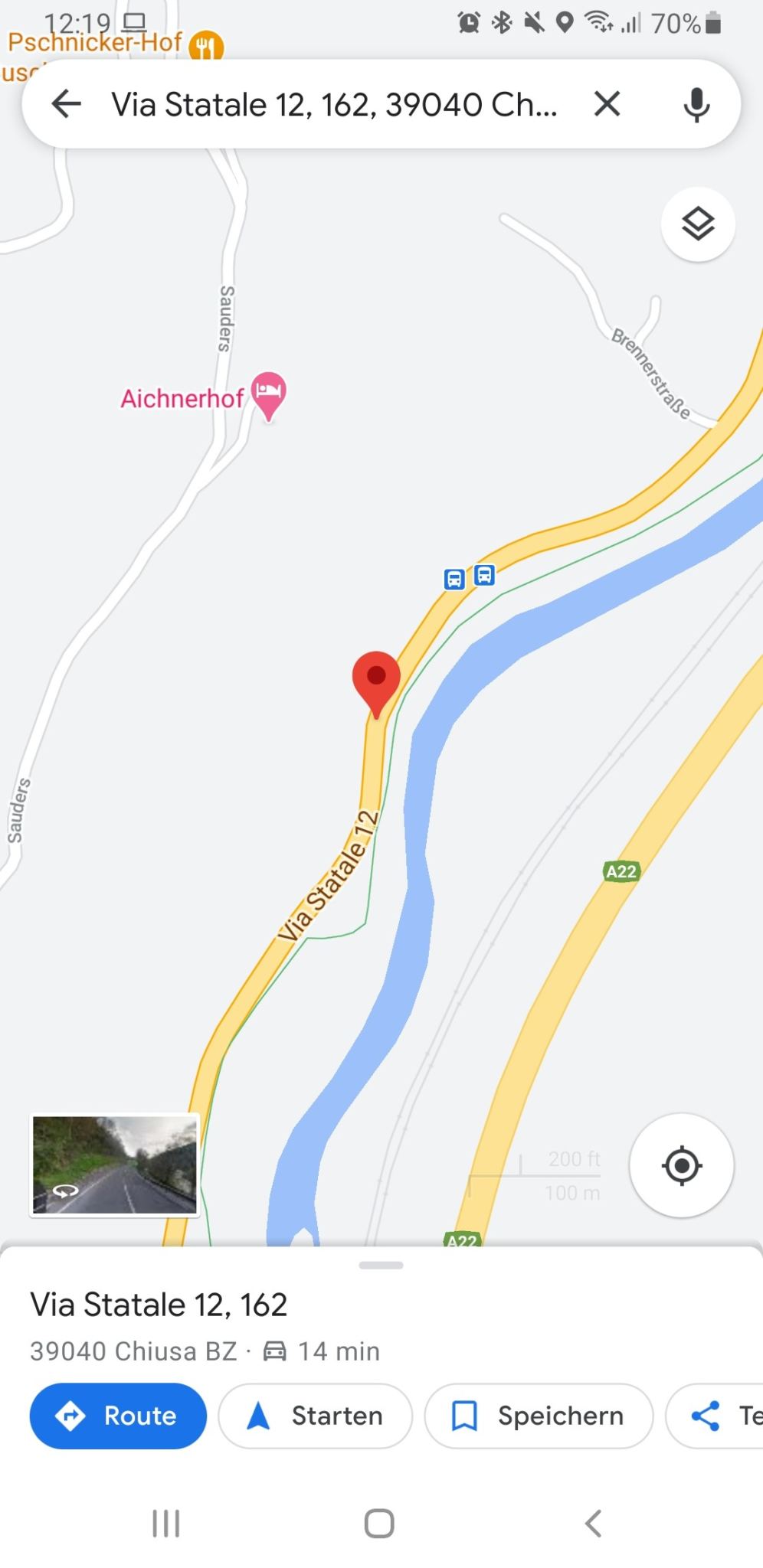
Task: Expand the Via Statale 12, 162 place sheet
Action: tap(381, 1266)
